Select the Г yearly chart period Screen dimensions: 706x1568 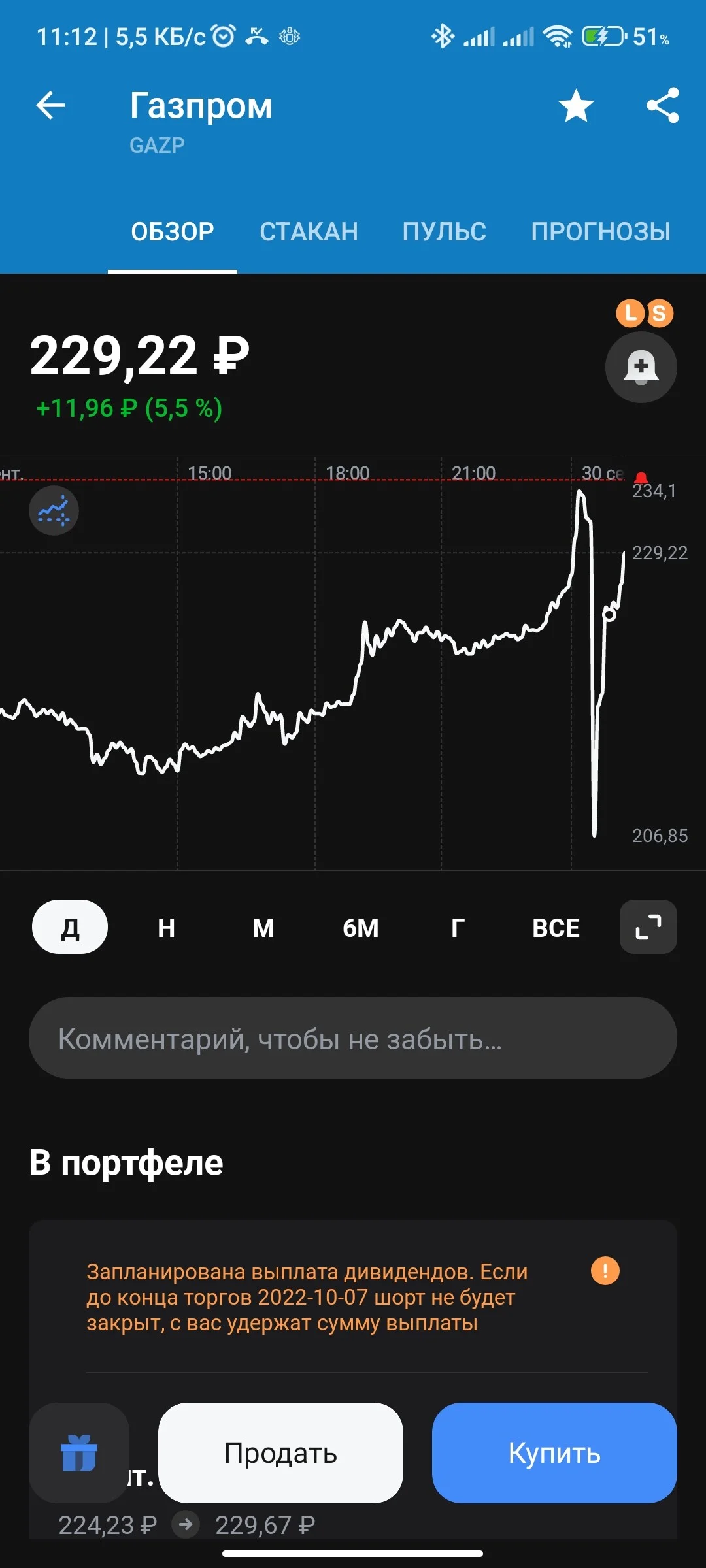(x=458, y=927)
